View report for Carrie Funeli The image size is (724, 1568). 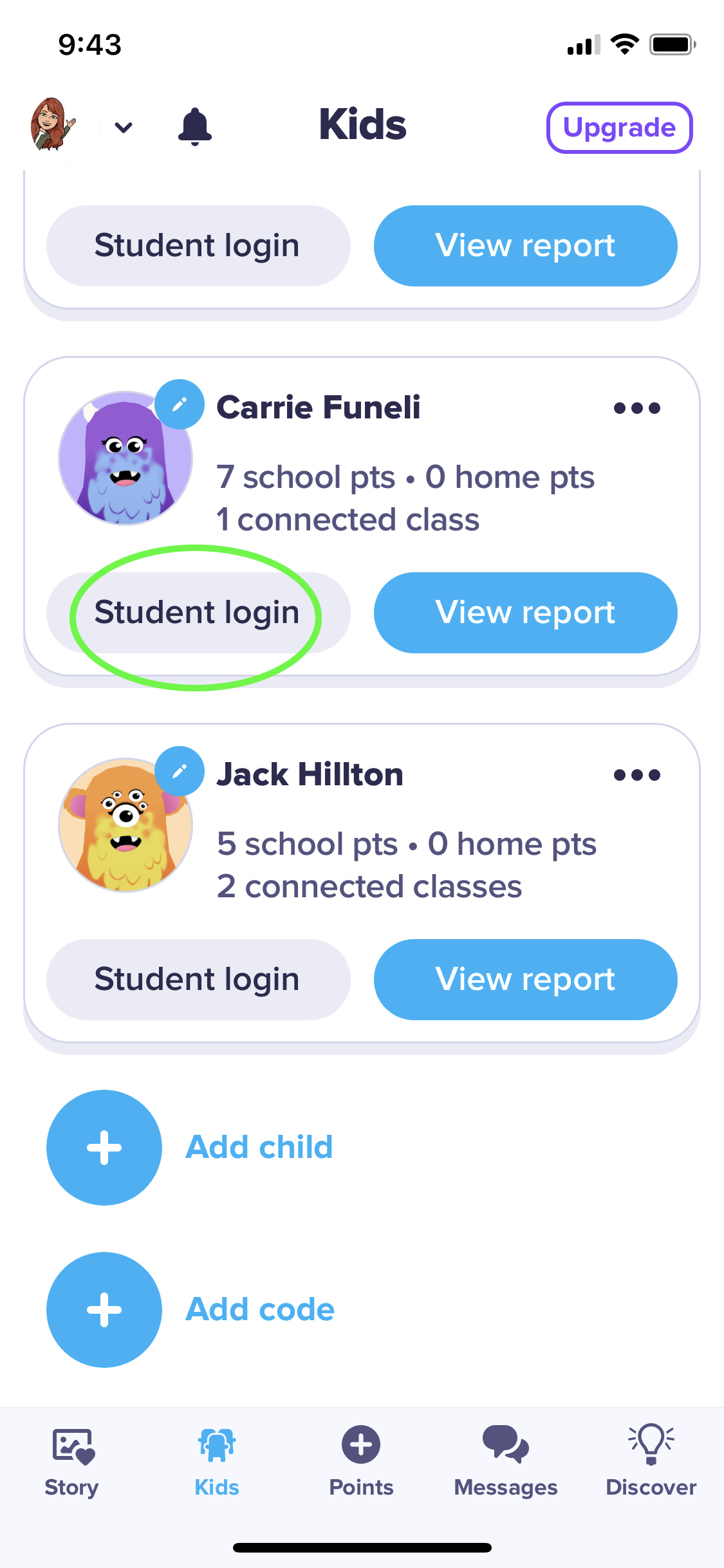pyautogui.click(x=524, y=612)
